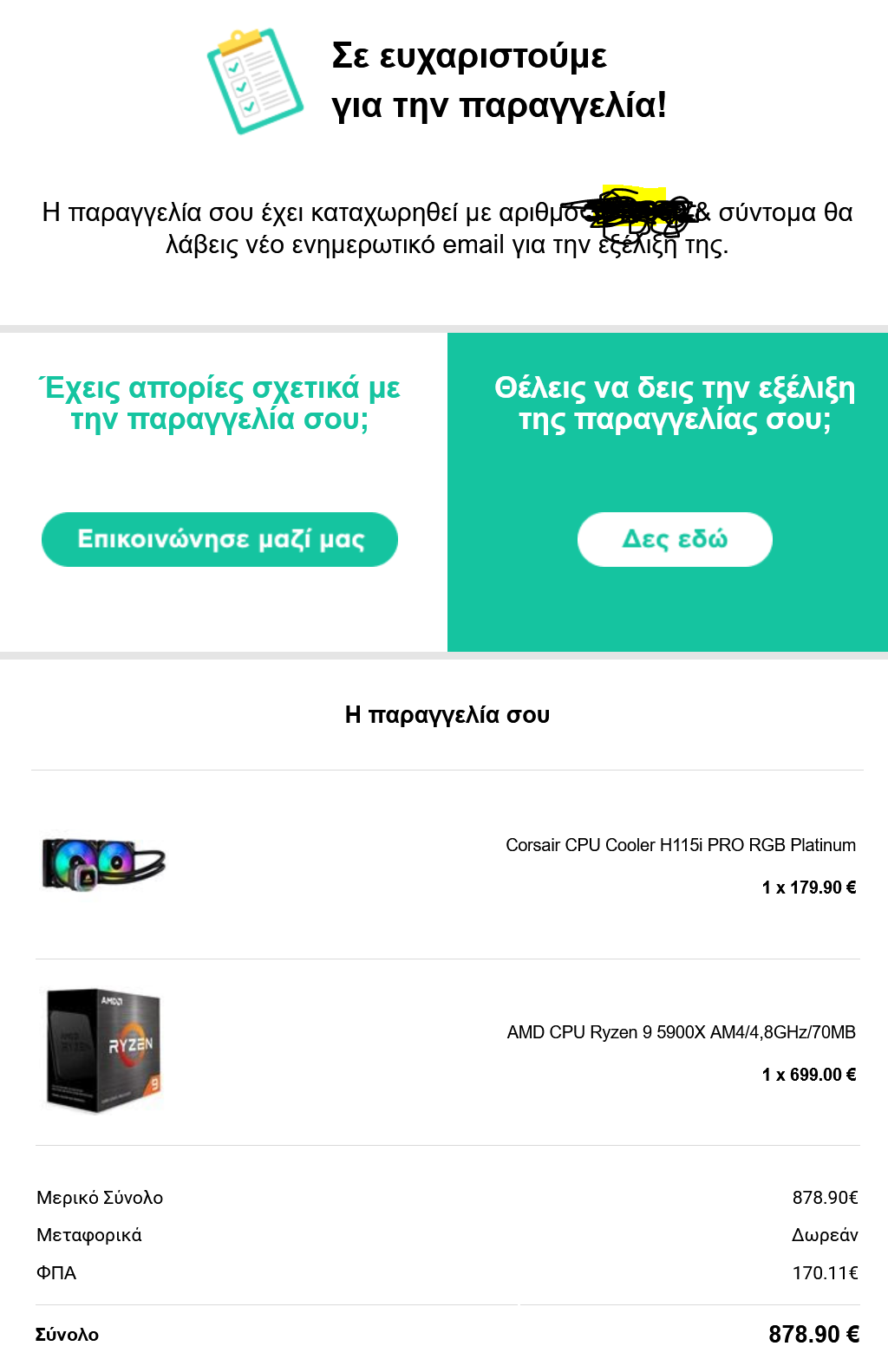Open the AMD Ryzen 9 5900X product image

tap(103, 1050)
